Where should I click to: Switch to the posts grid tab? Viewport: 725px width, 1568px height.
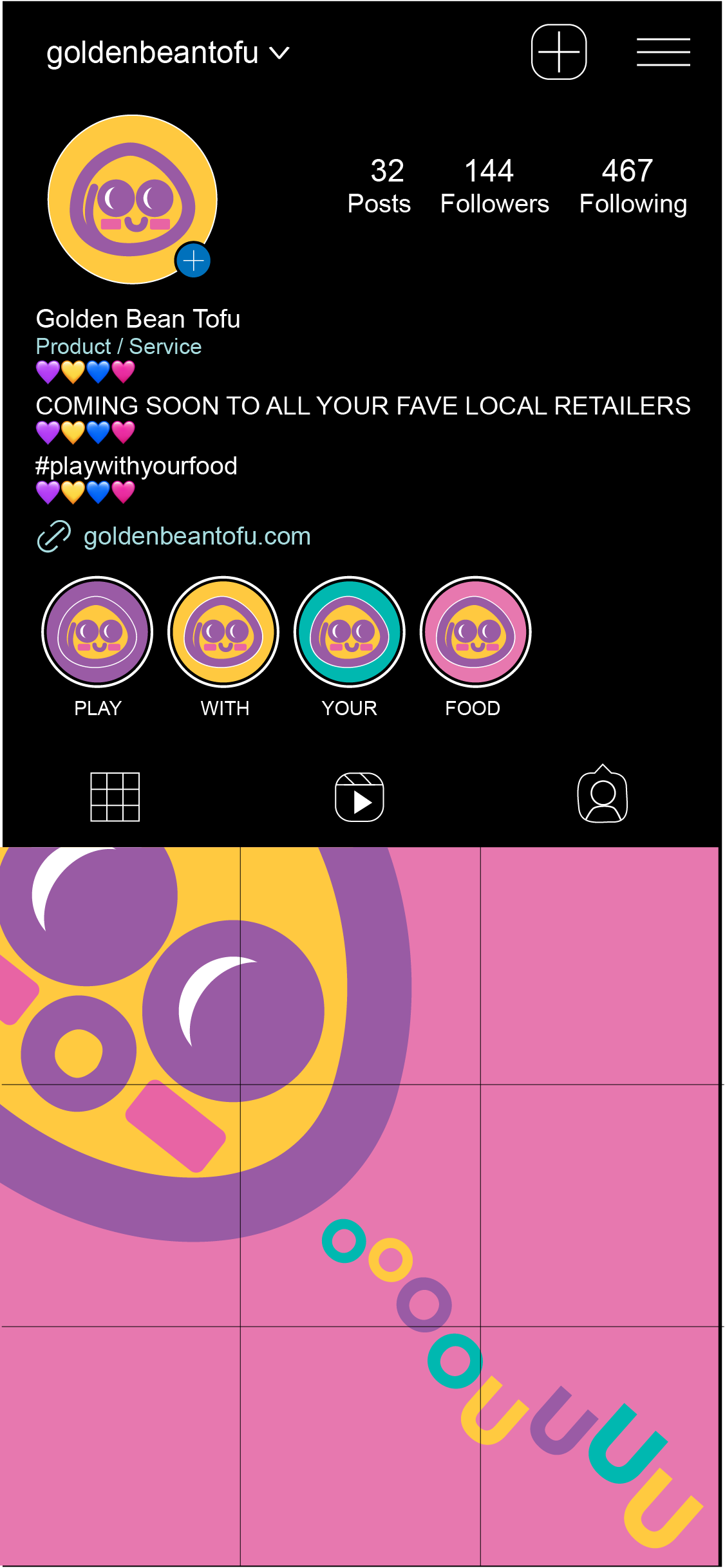point(115,797)
